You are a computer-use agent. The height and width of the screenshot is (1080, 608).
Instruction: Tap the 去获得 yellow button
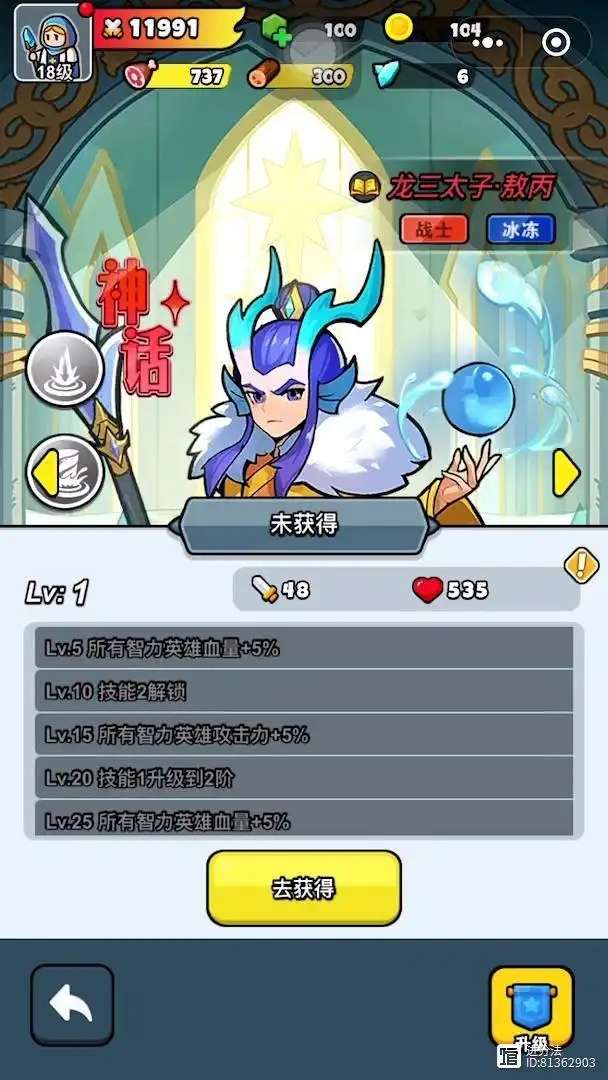tap(303, 887)
